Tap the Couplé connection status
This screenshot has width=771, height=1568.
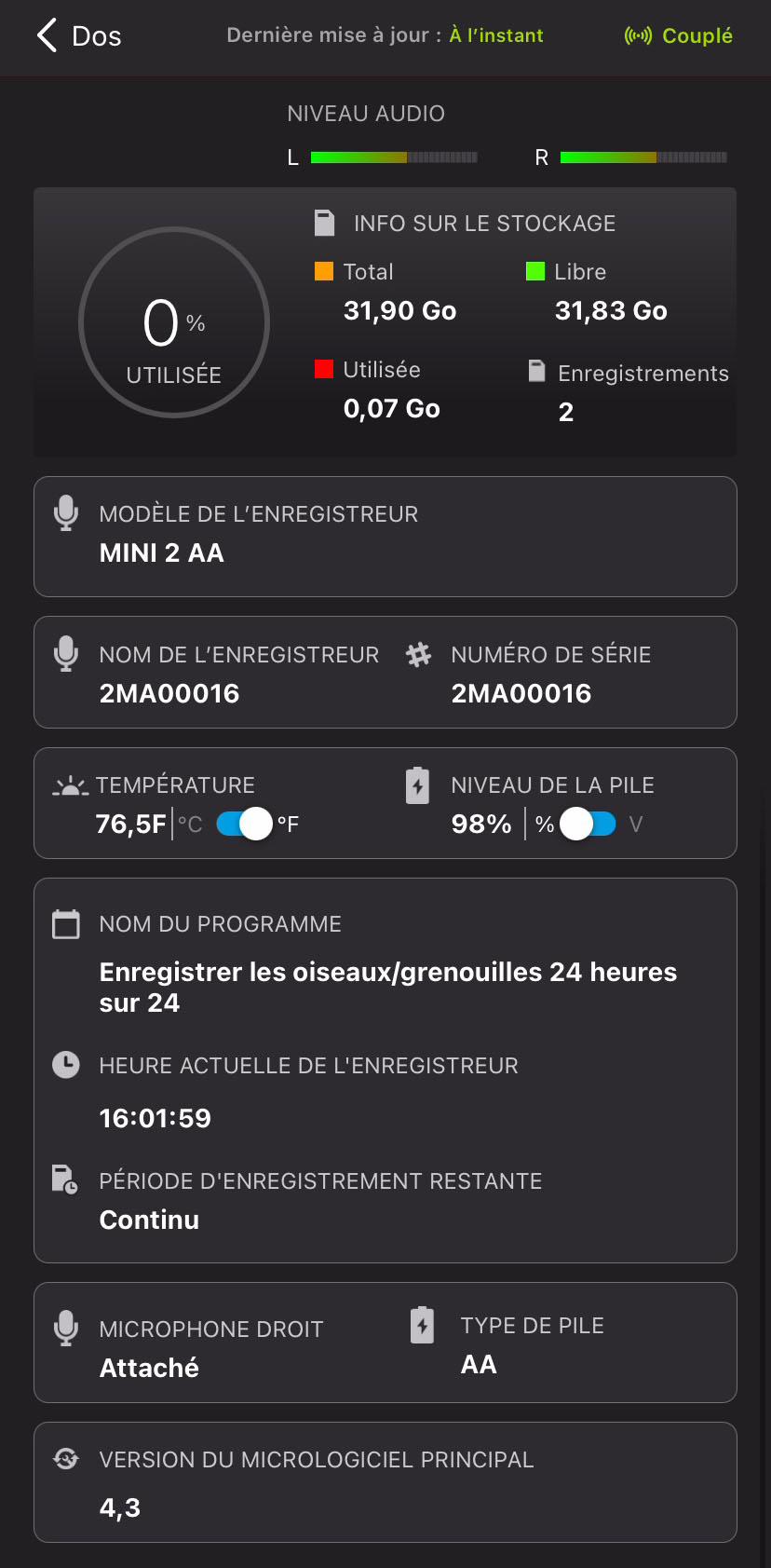coord(697,35)
